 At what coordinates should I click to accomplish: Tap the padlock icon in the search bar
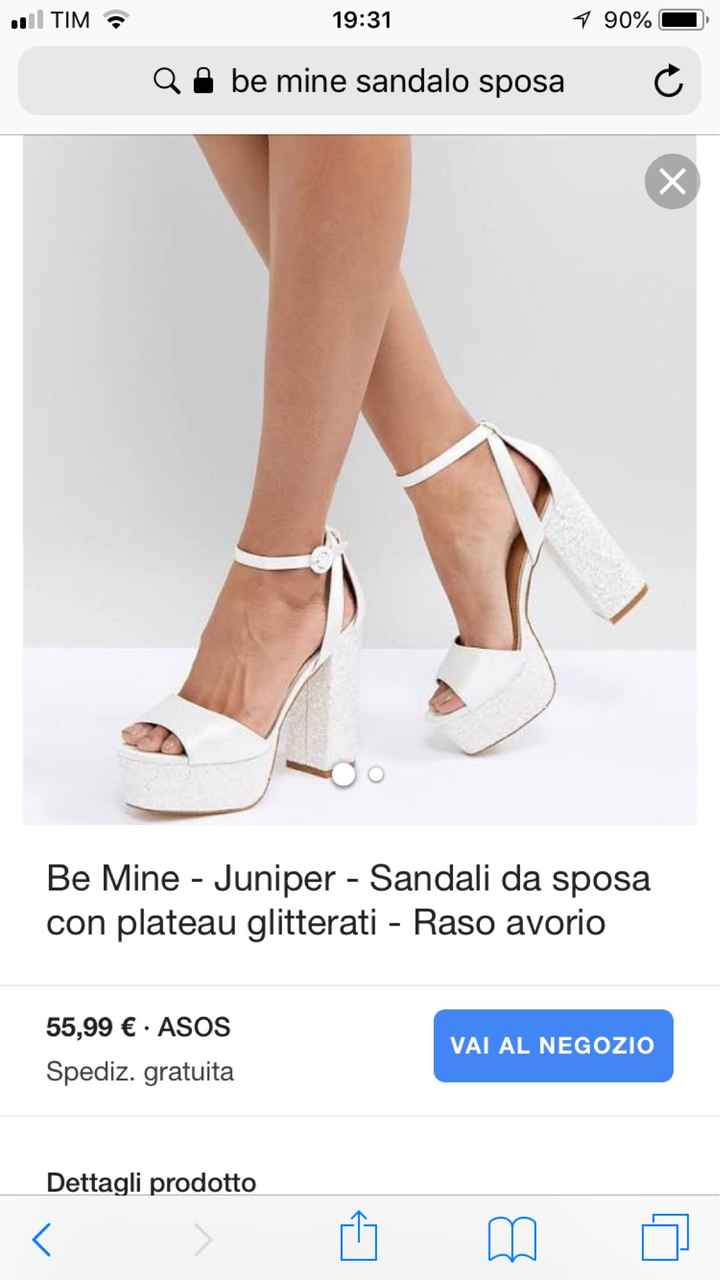point(204,81)
